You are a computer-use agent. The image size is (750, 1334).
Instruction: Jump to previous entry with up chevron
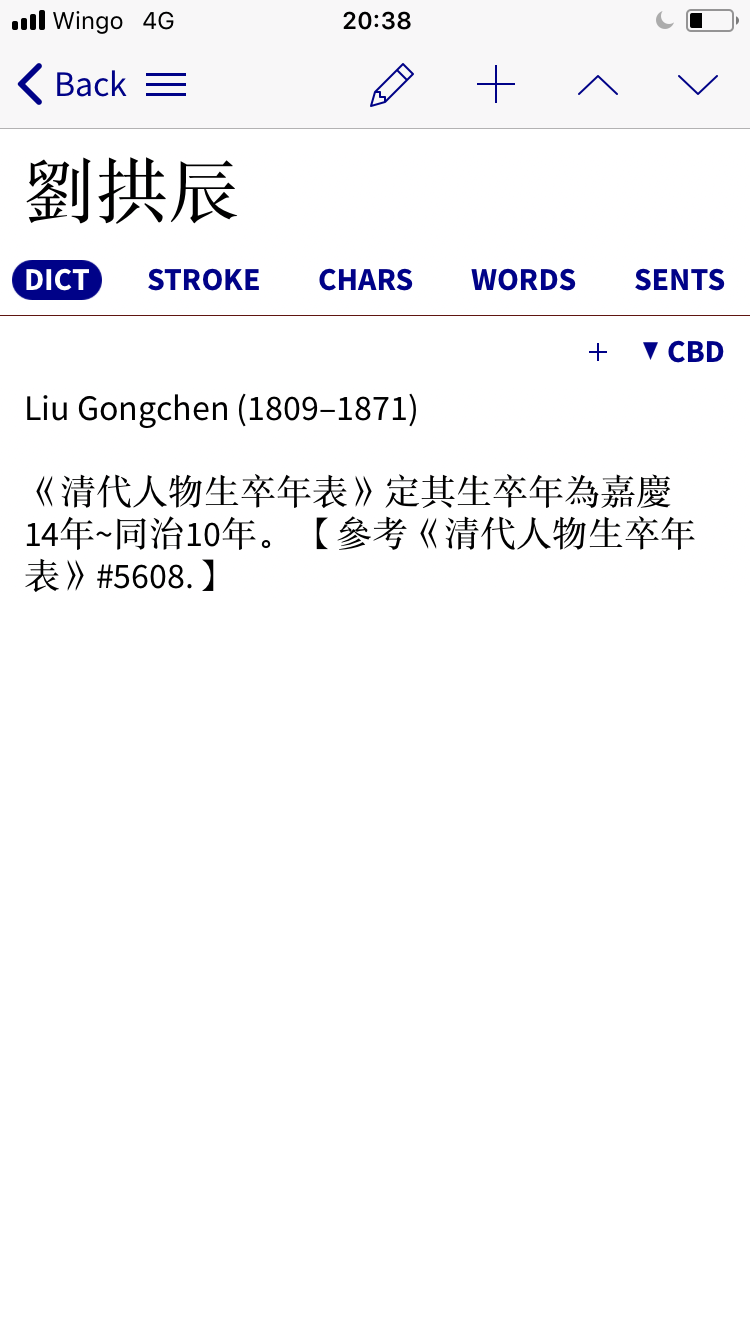click(x=598, y=85)
